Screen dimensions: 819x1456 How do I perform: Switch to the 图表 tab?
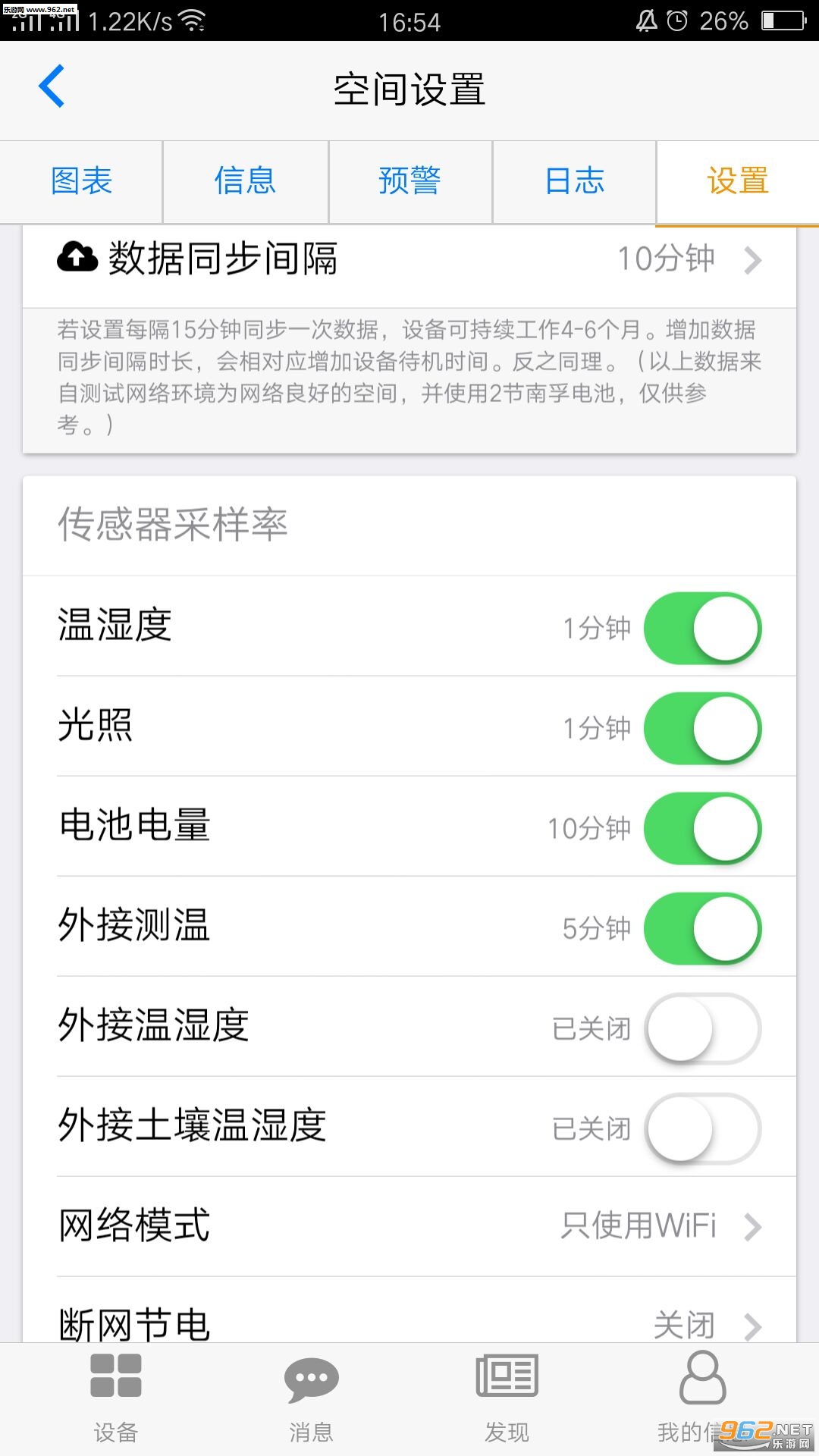click(x=81, y=182)
